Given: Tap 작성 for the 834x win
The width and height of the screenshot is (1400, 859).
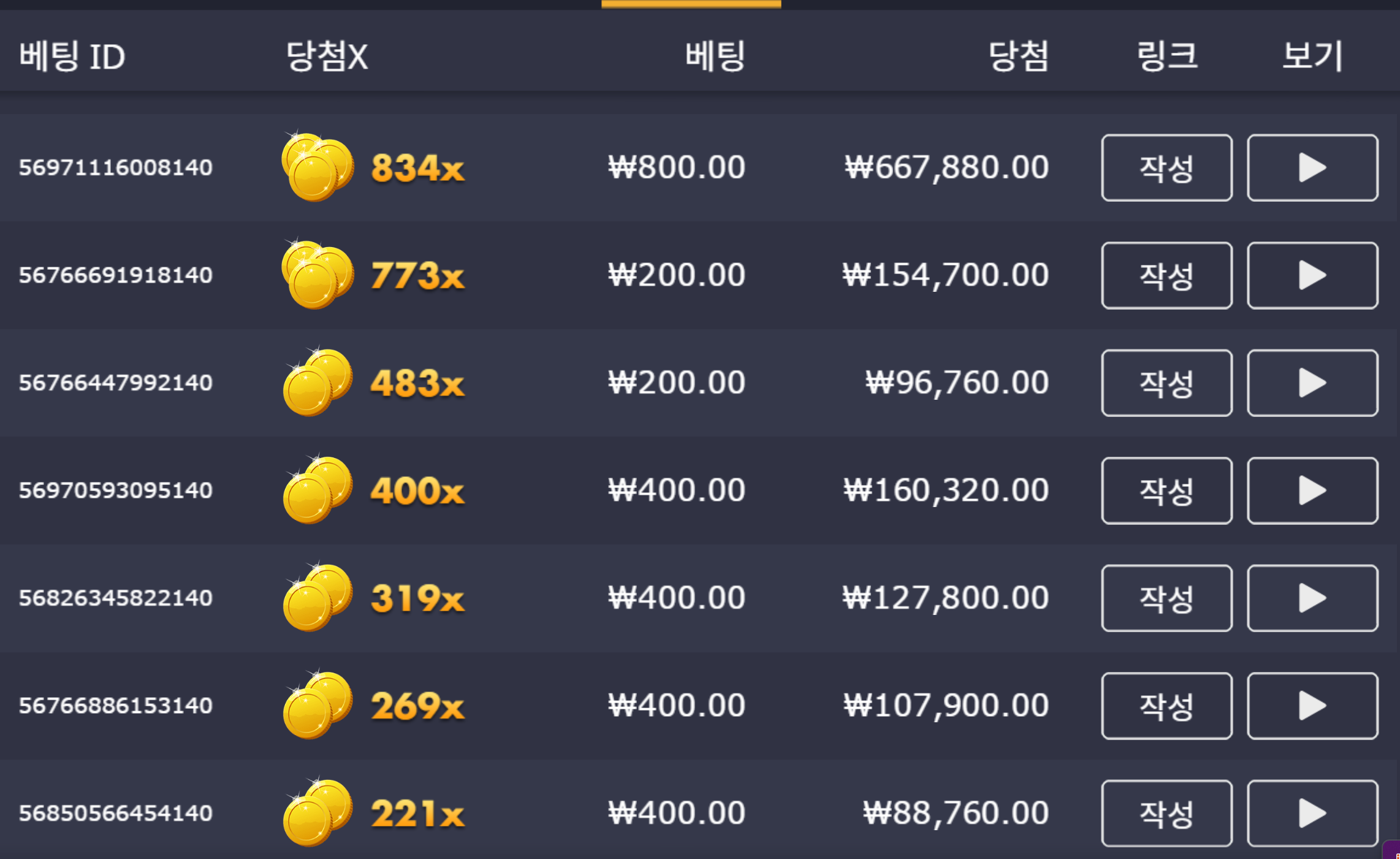Looking at the screenshot, I should click(1166, 167).
